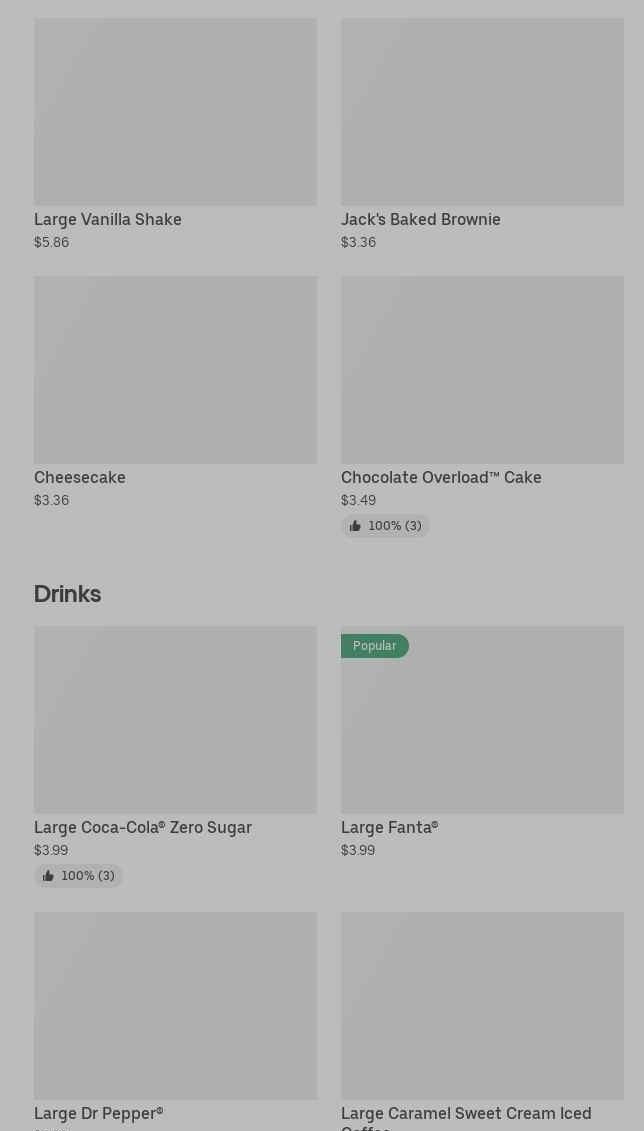
Task: Open Large Caramel Sweet Cream Iced Coffee
Action: pyautogui.click(x=482, y=1021)
